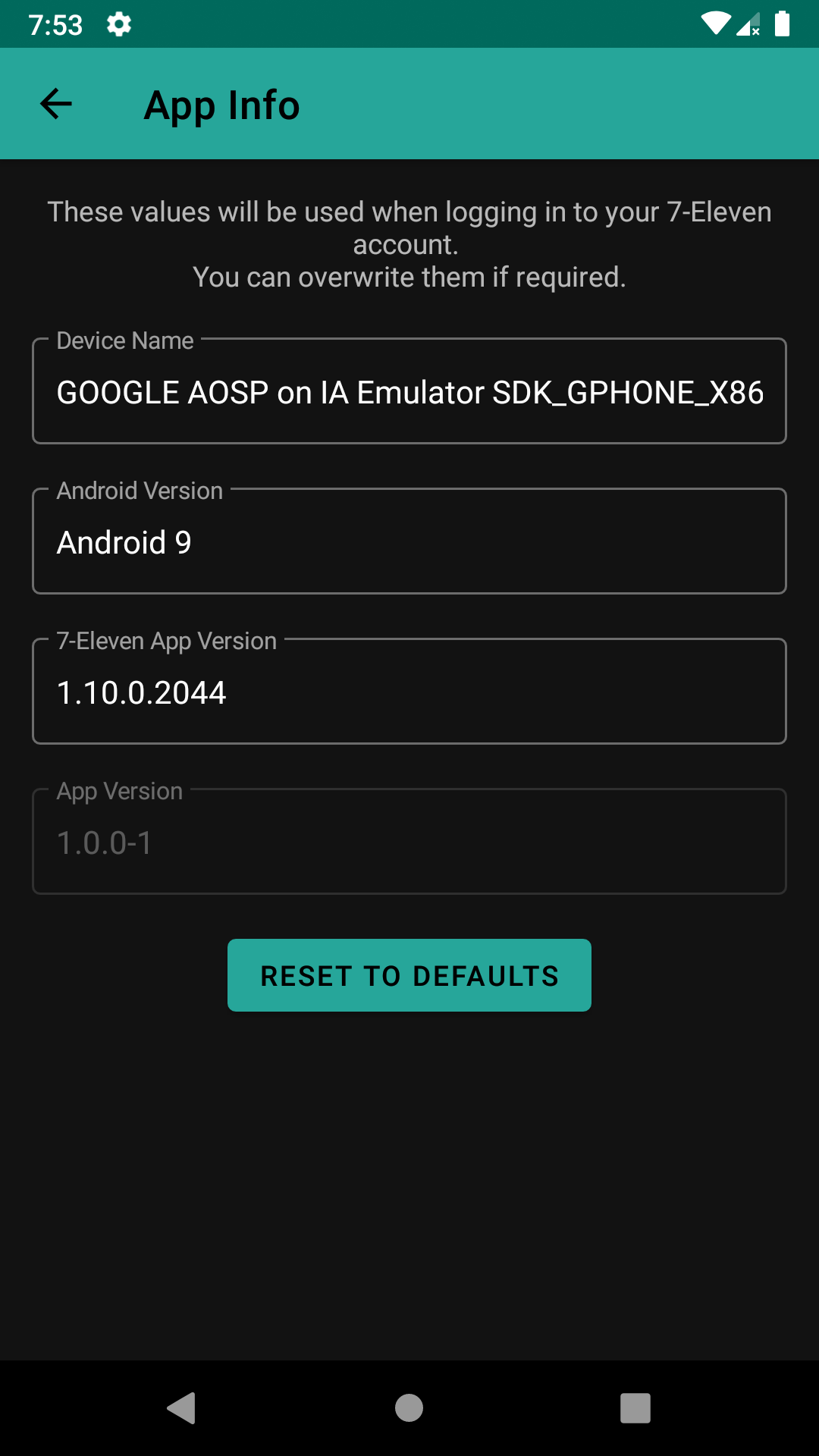
Task: Tap the system home button
Action: click(x=409, y=1408)
